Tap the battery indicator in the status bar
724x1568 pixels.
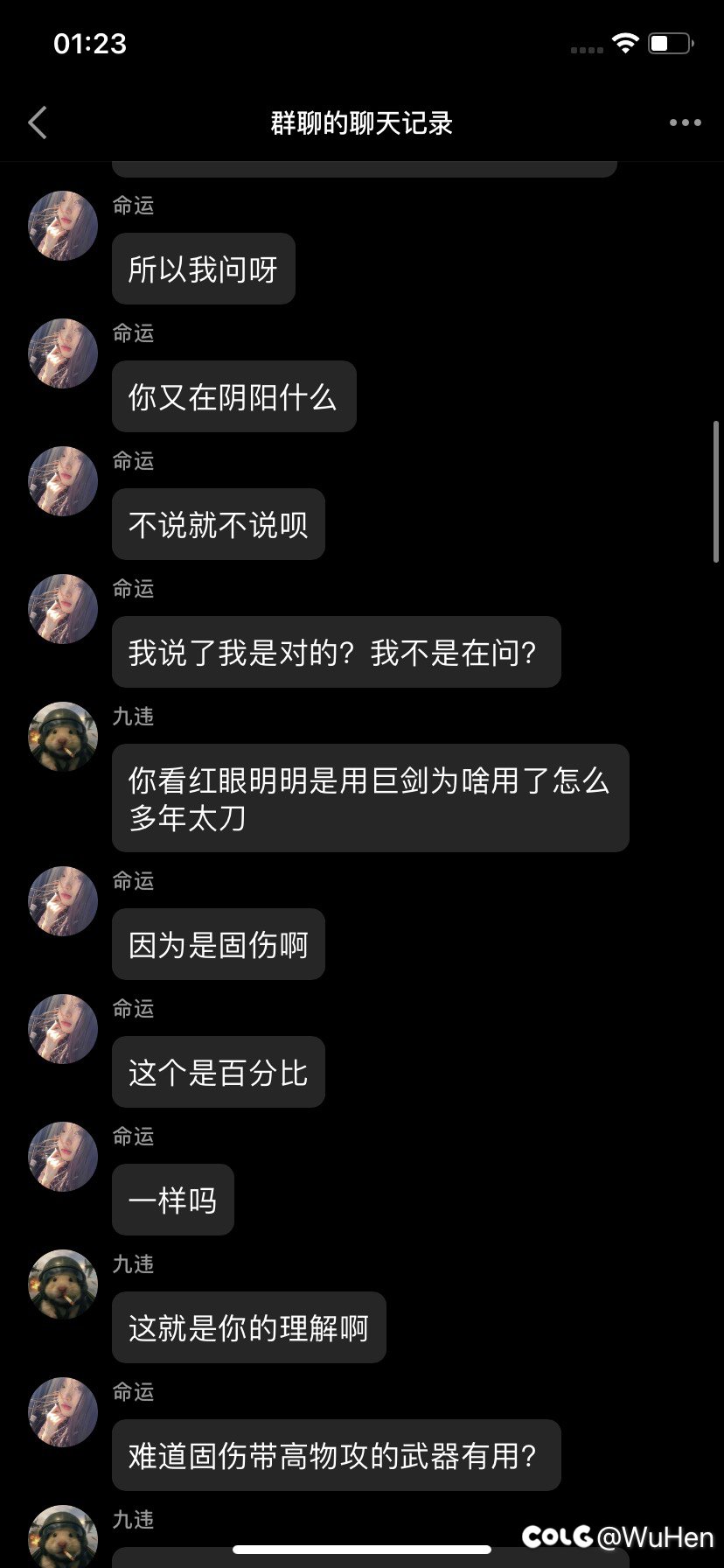pos(667,42)
